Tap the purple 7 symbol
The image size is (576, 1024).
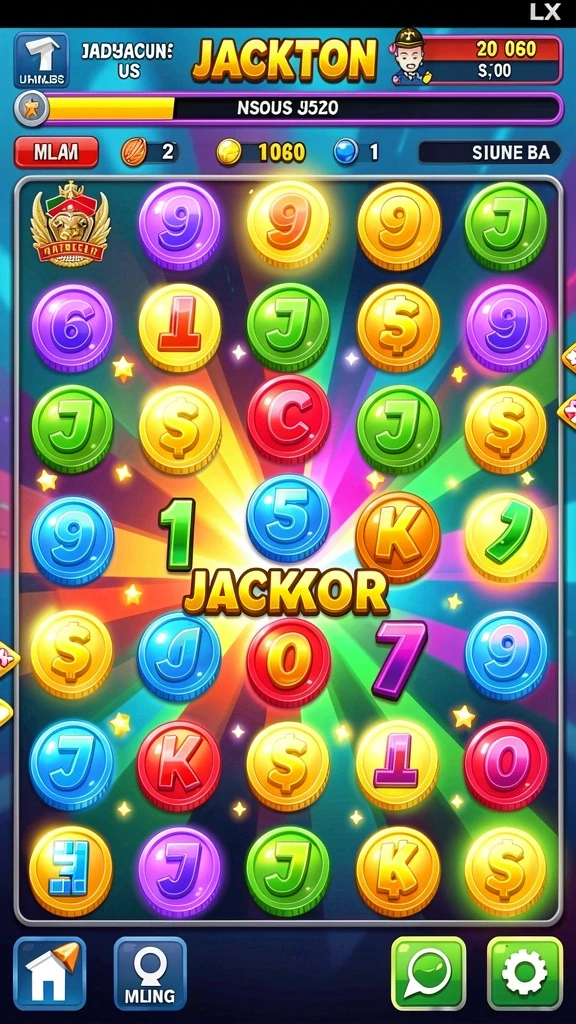click(x=400, y=660)
